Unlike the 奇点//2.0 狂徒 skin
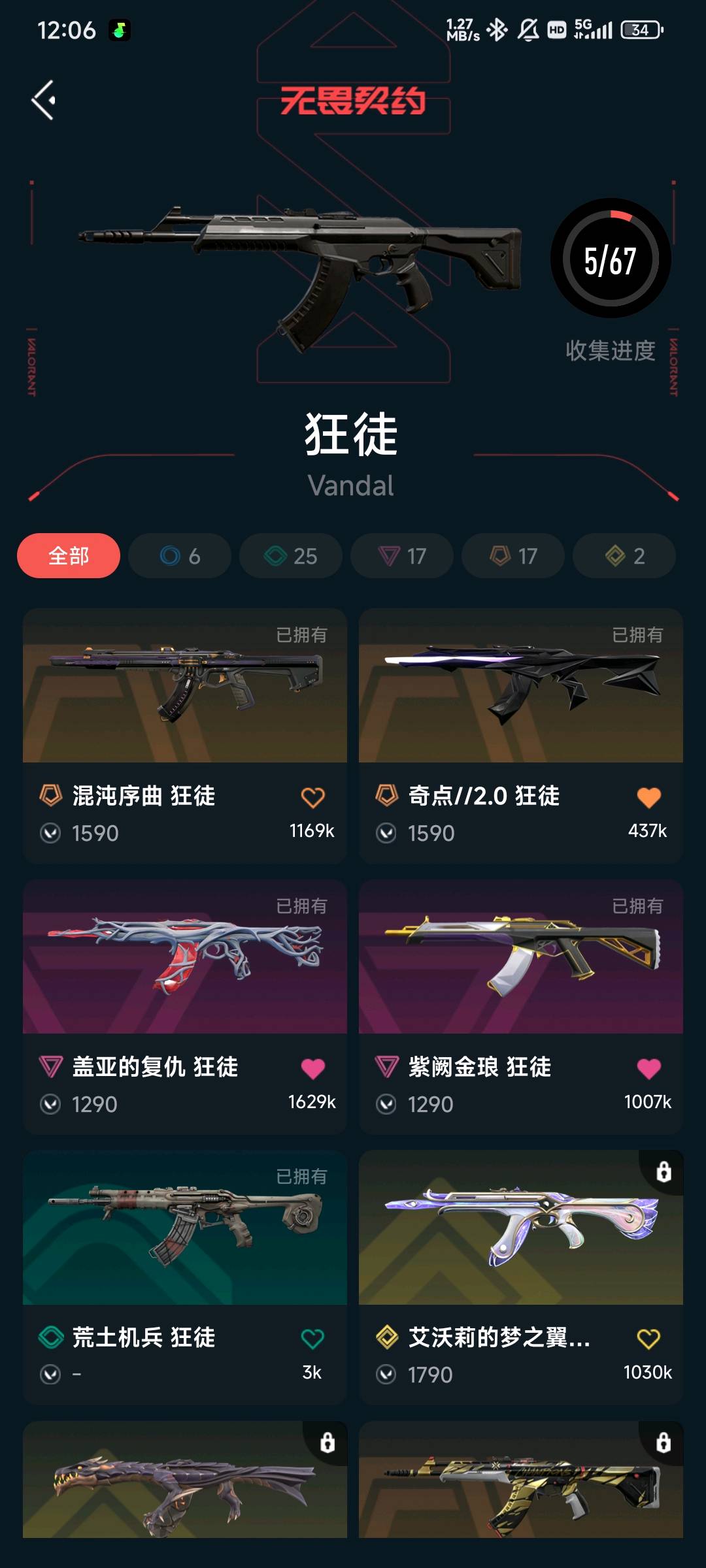 (648, 798)
